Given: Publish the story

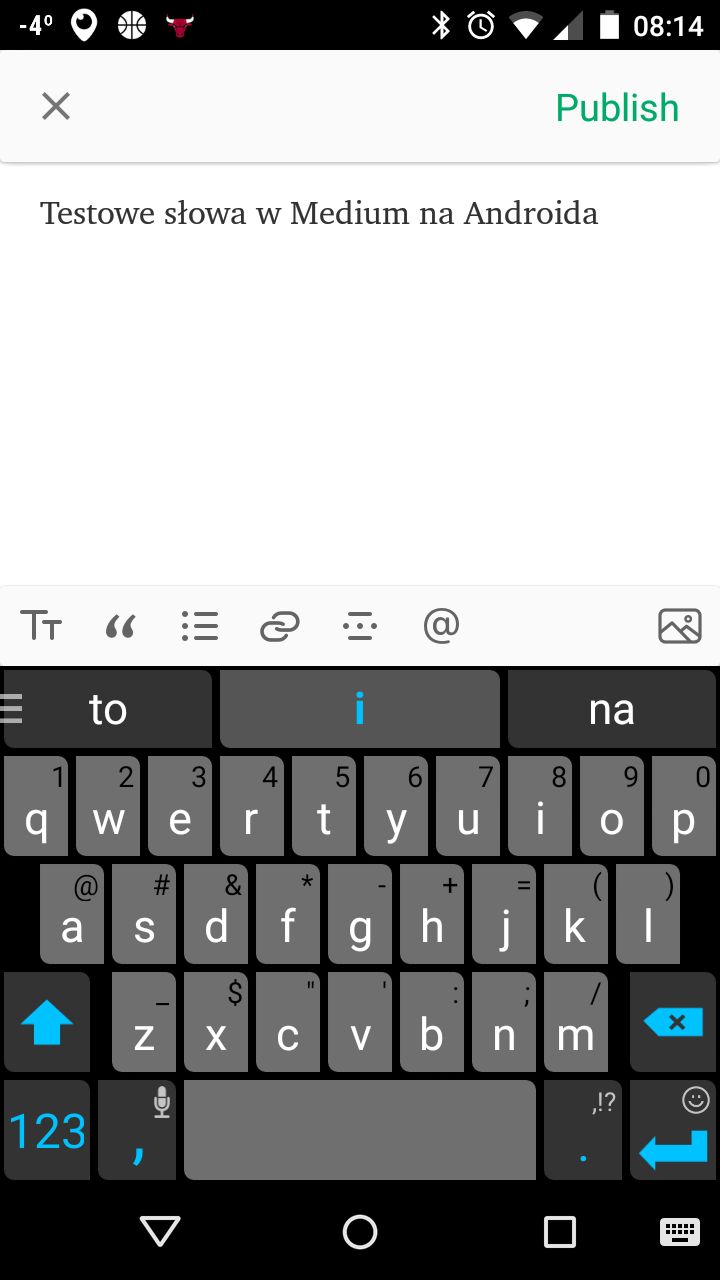Looking at the screenshot, I should click(x=617, y=108).
